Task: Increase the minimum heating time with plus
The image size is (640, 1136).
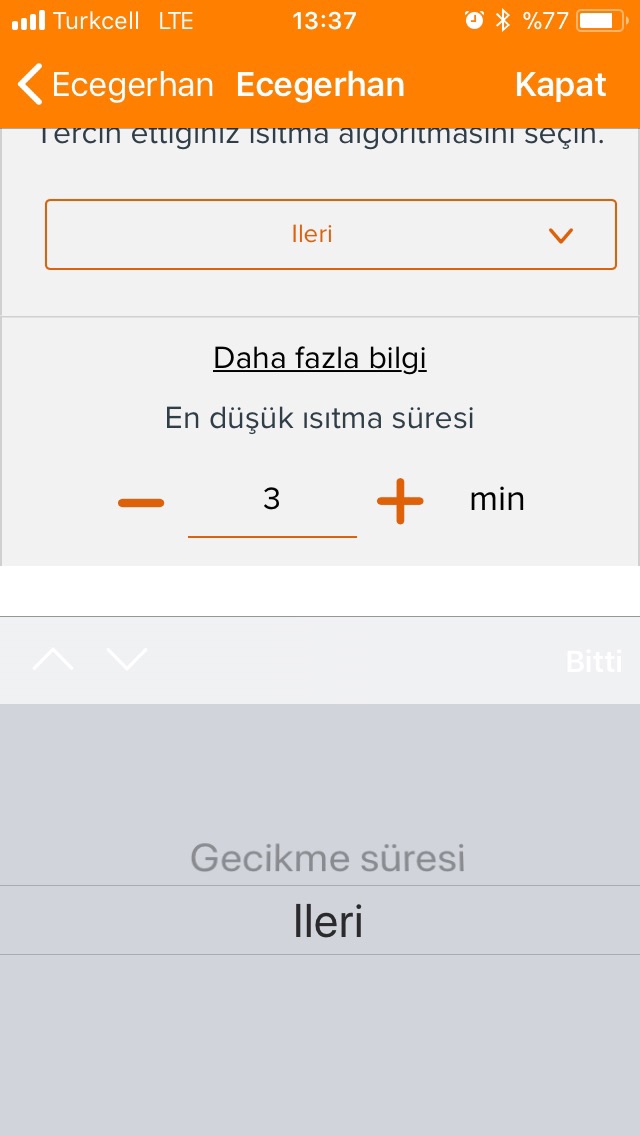Action: (x=400, y=500)
